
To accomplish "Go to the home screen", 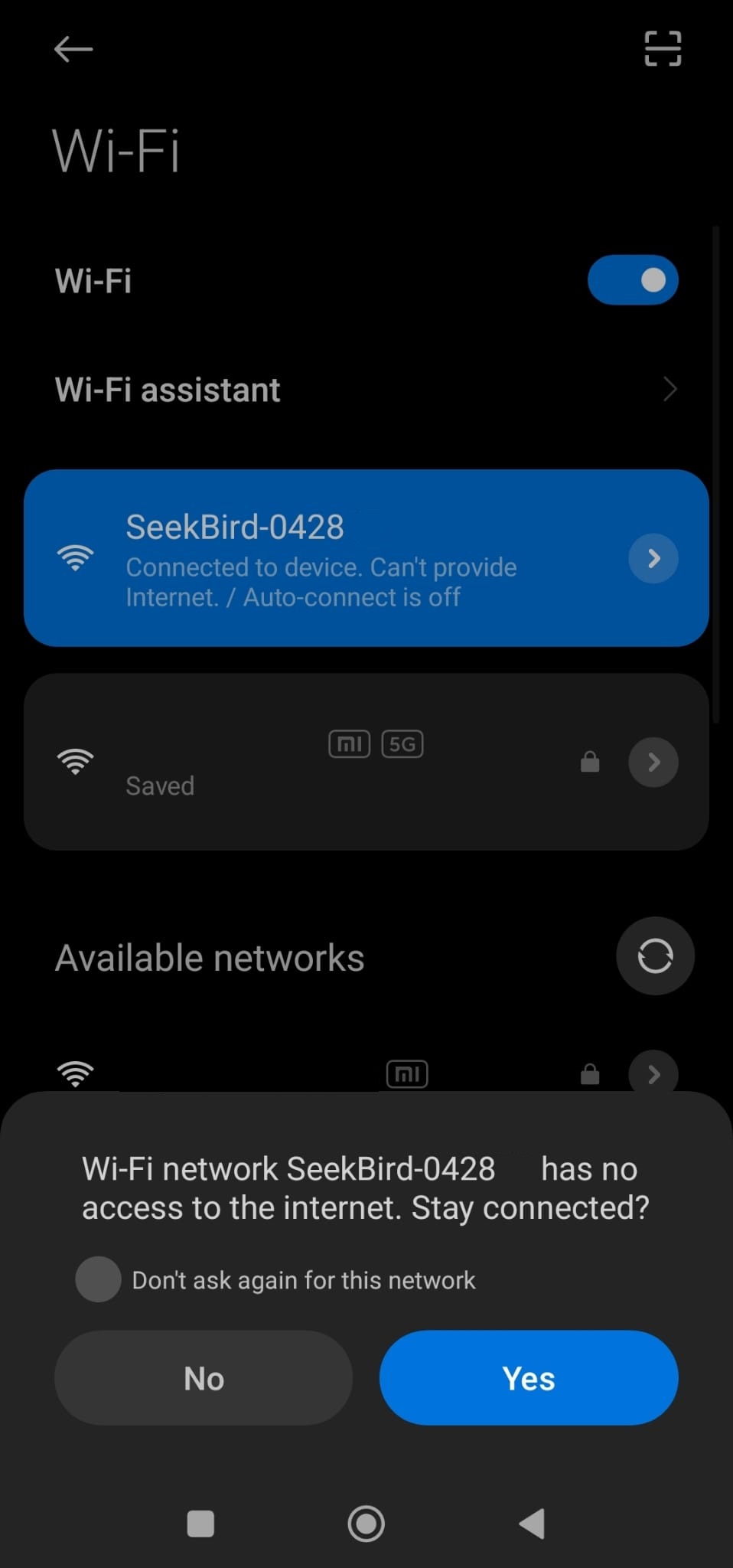I will pos(366,1524).
